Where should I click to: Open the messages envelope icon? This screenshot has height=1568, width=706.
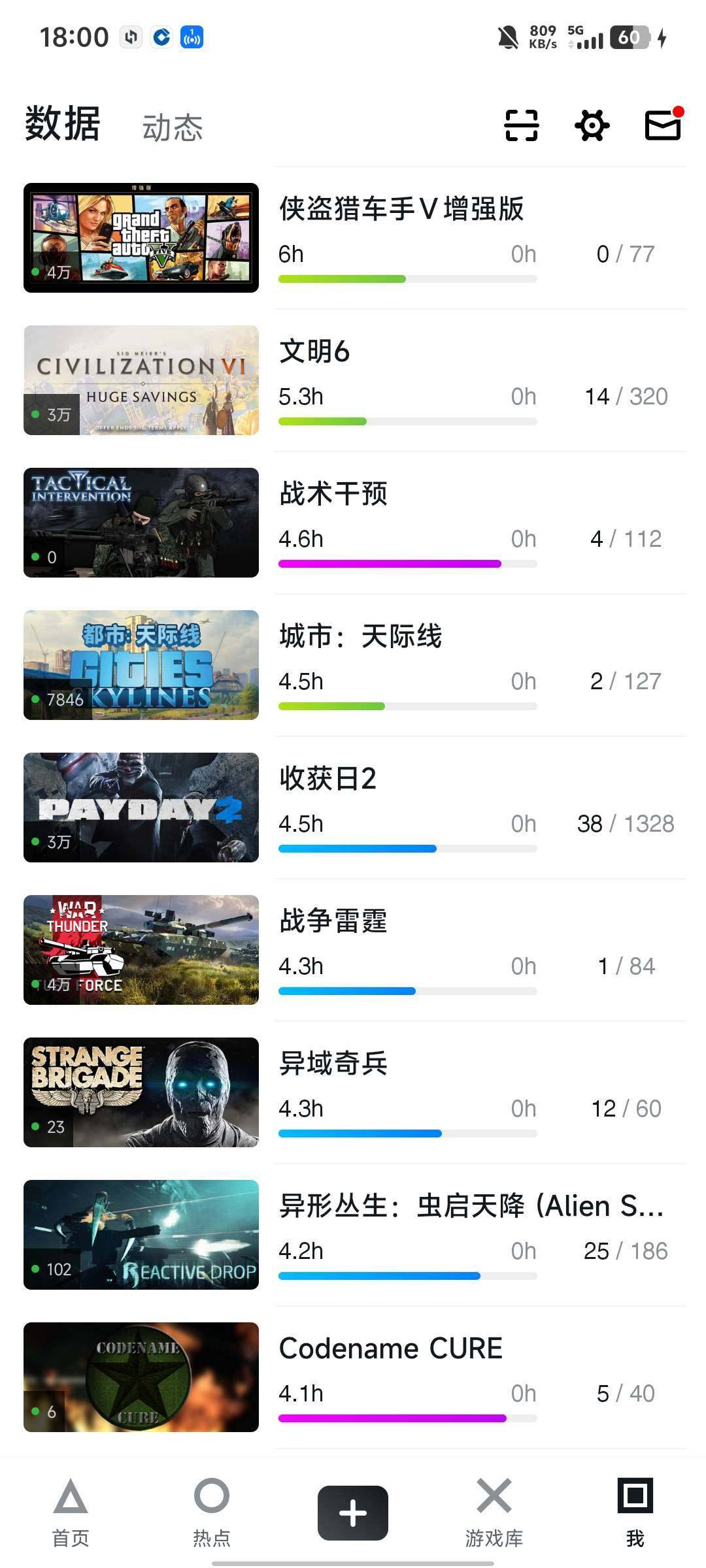point(663,124)
